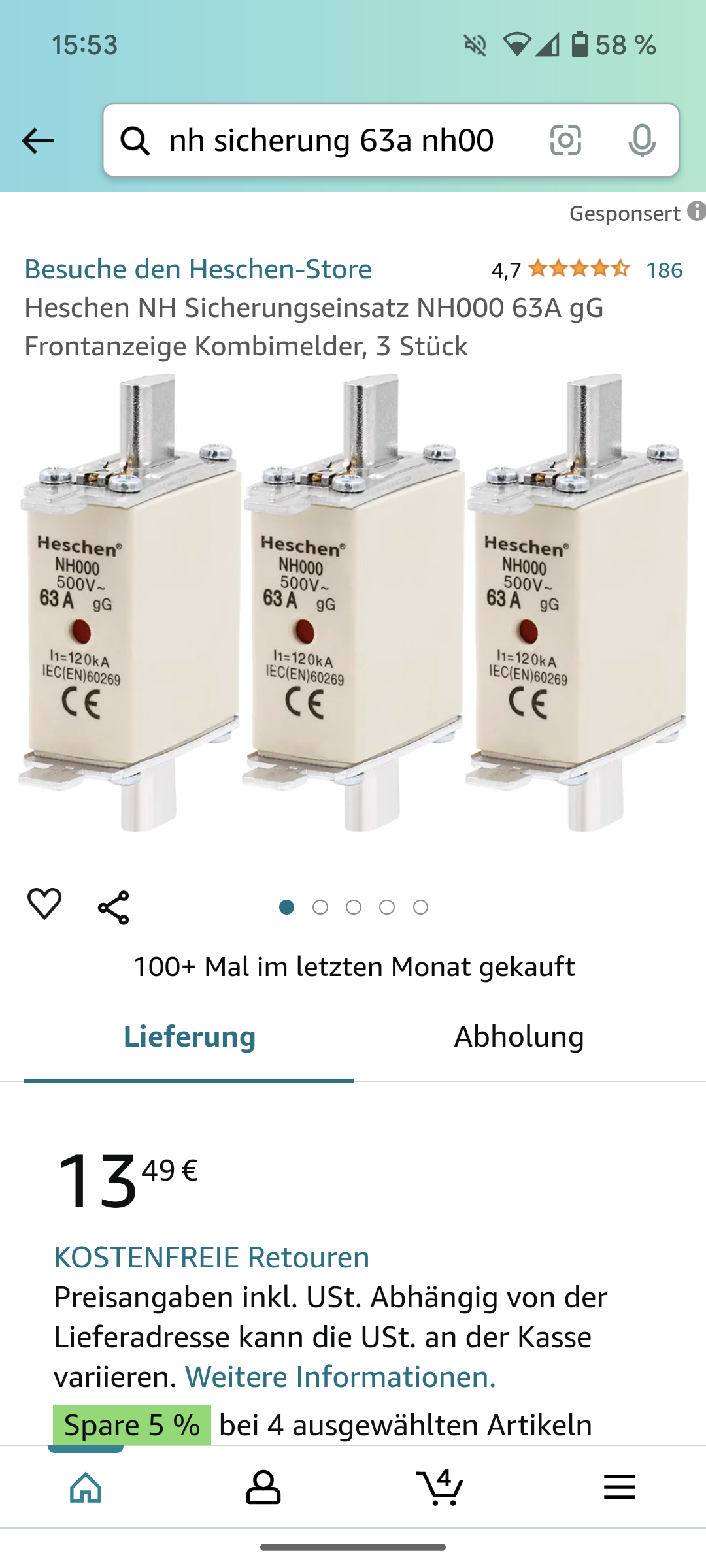
Task: Select the second carousel dot
Action: click(x=320, y=907)
